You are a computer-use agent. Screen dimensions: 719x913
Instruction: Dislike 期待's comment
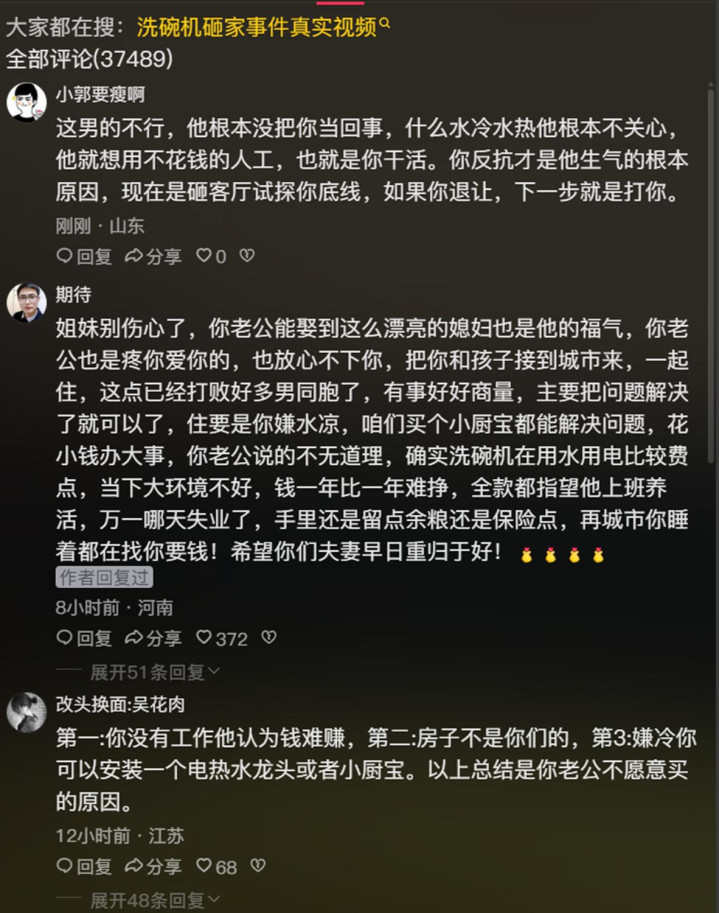point(268,638)
